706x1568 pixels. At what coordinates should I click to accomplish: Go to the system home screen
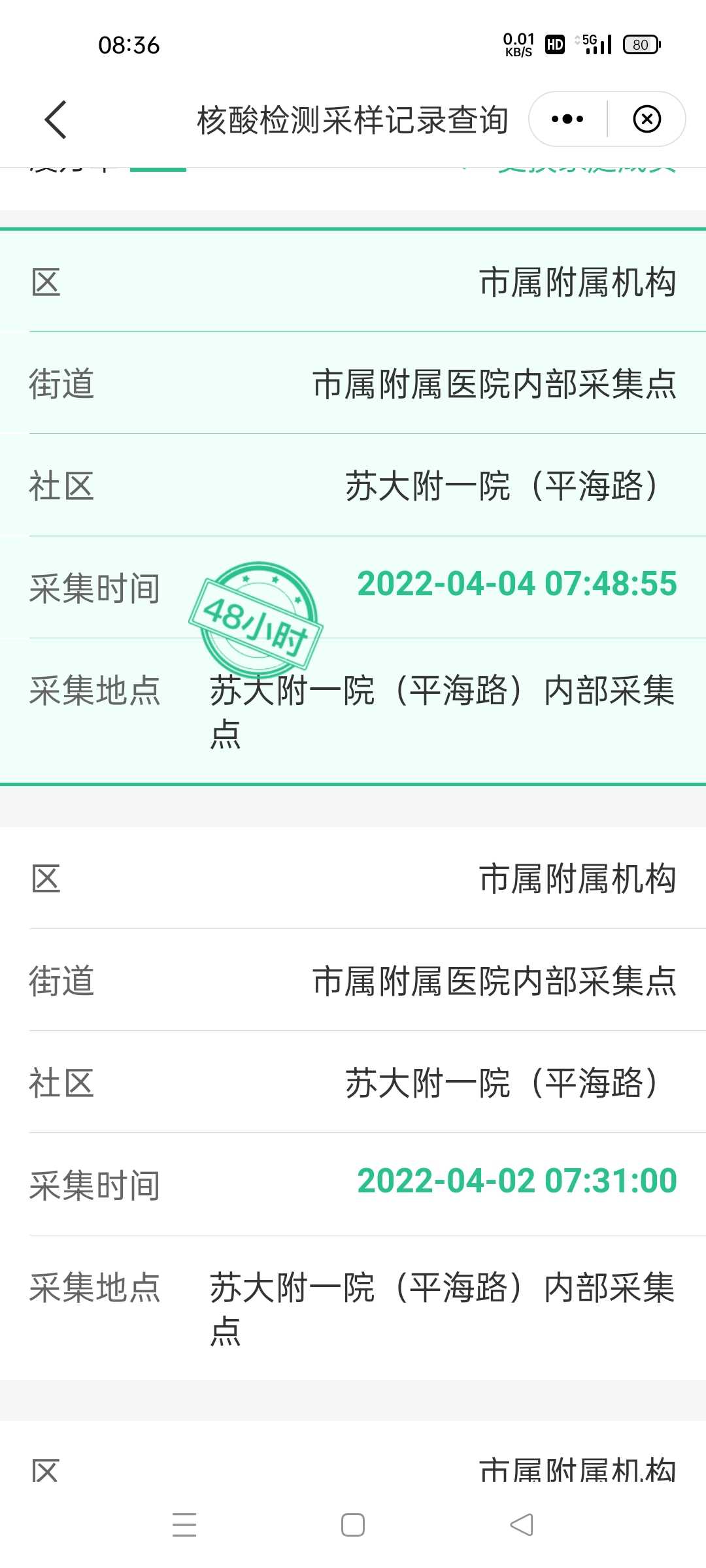[353, 1525]
